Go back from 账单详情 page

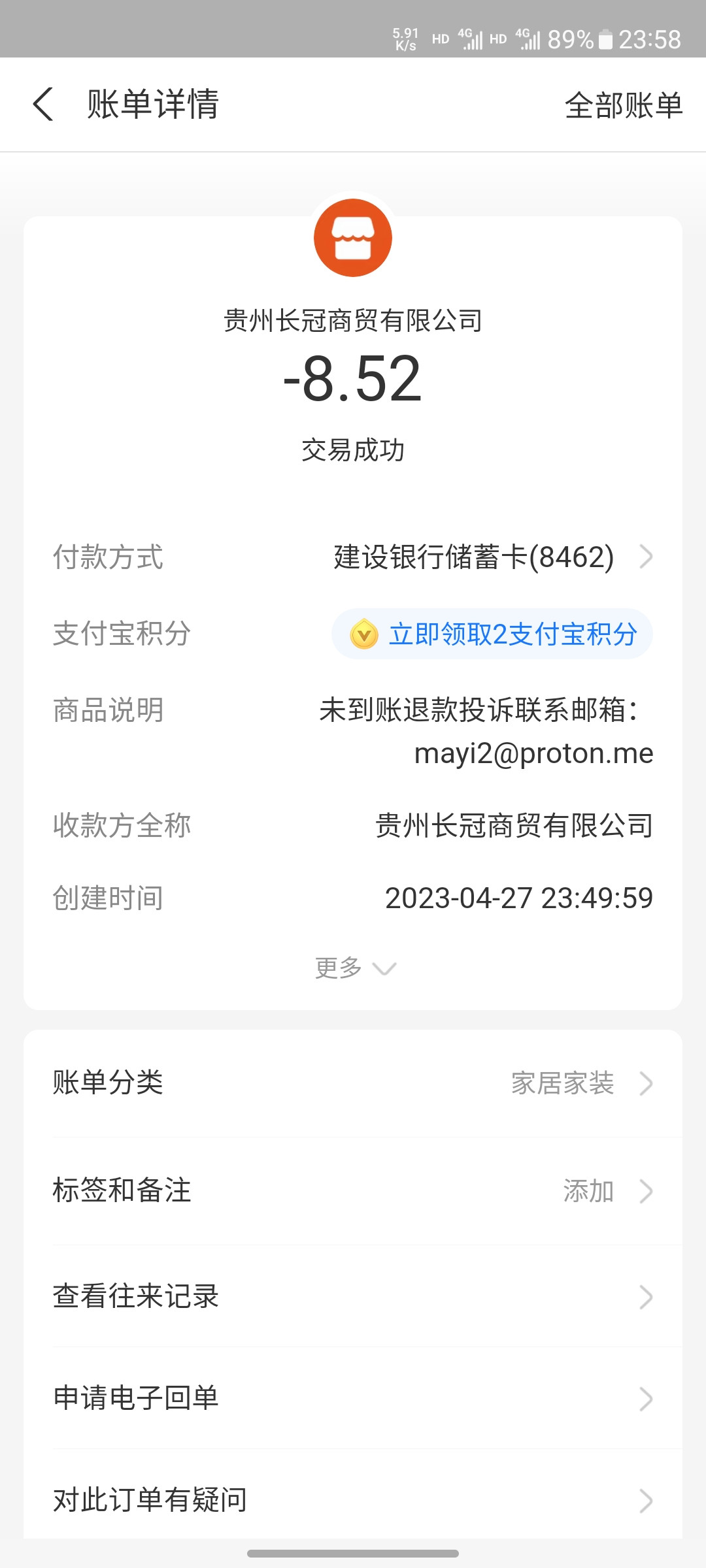click(43, 105)
